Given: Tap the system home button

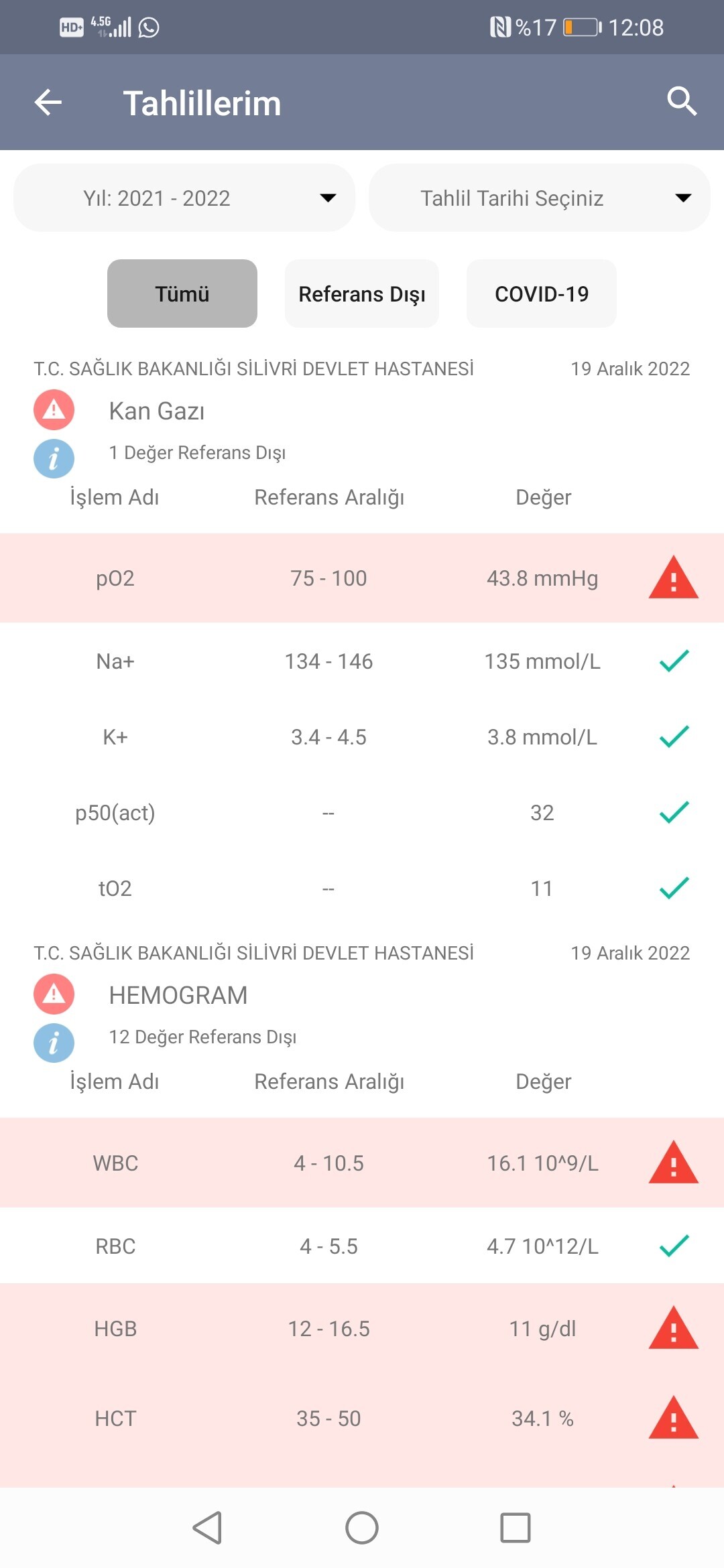Looking at the screenshot, I should coord(362,1528).
